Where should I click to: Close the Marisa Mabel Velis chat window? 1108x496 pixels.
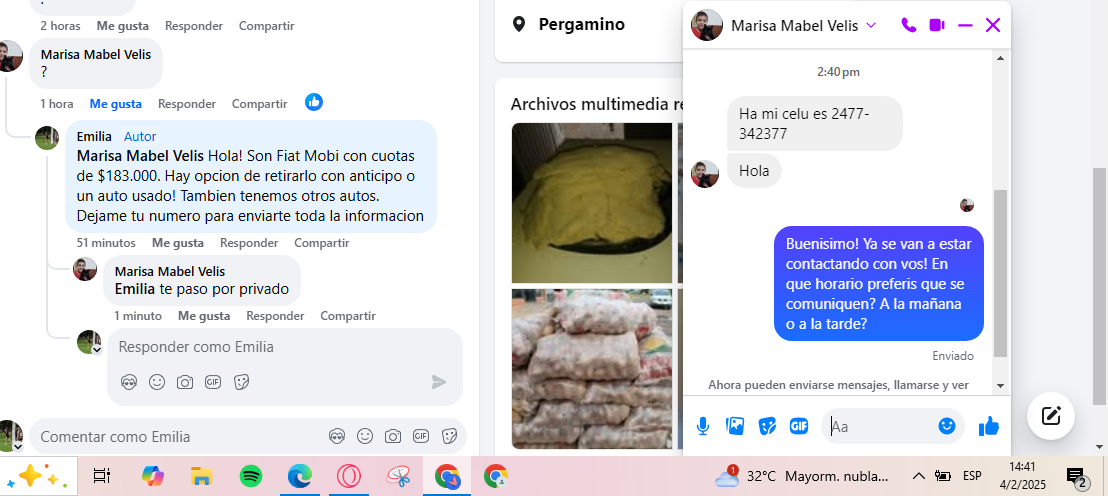[993, 25]
